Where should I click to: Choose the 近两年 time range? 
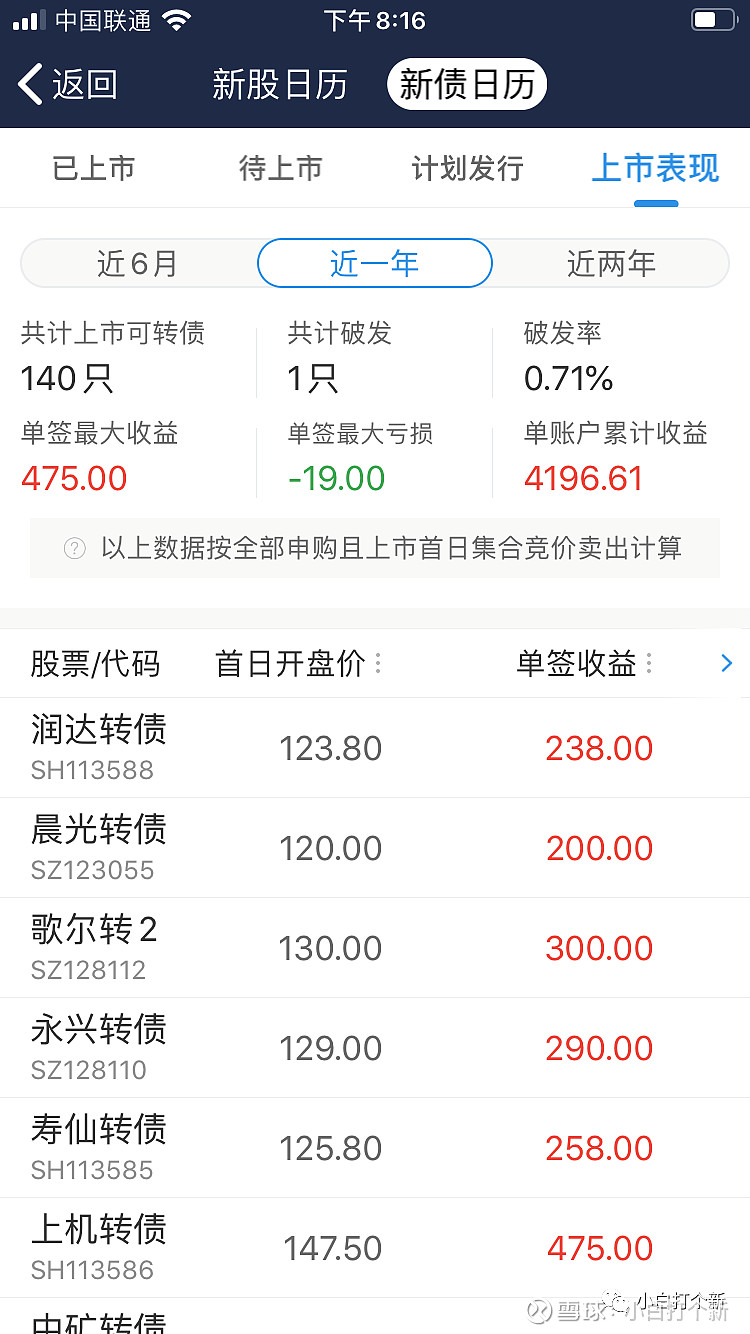(611, 263)
